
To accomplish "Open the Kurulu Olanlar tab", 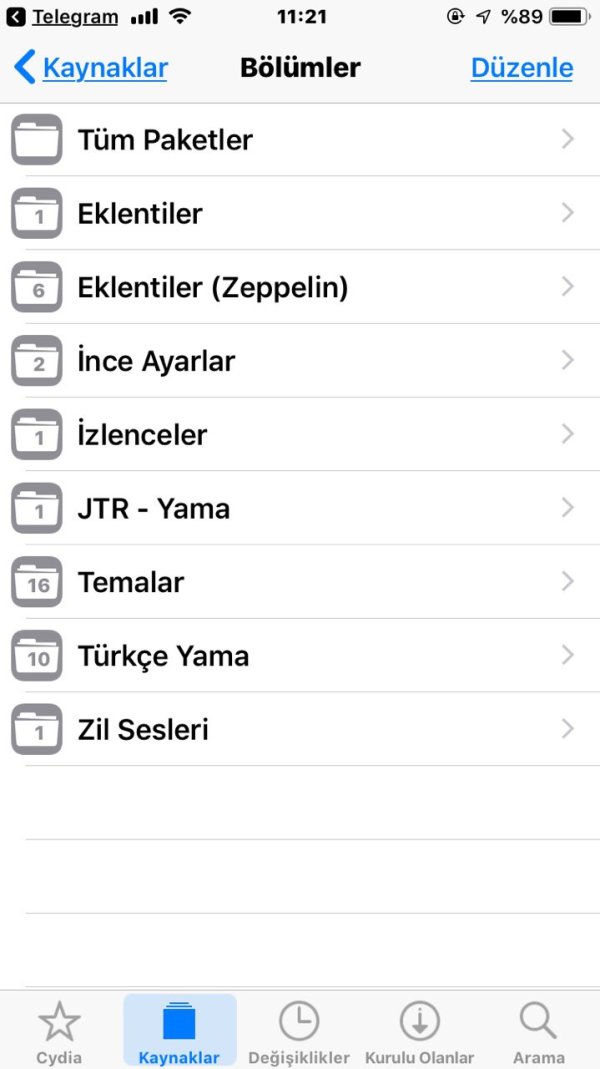I will pos(419,1032).
